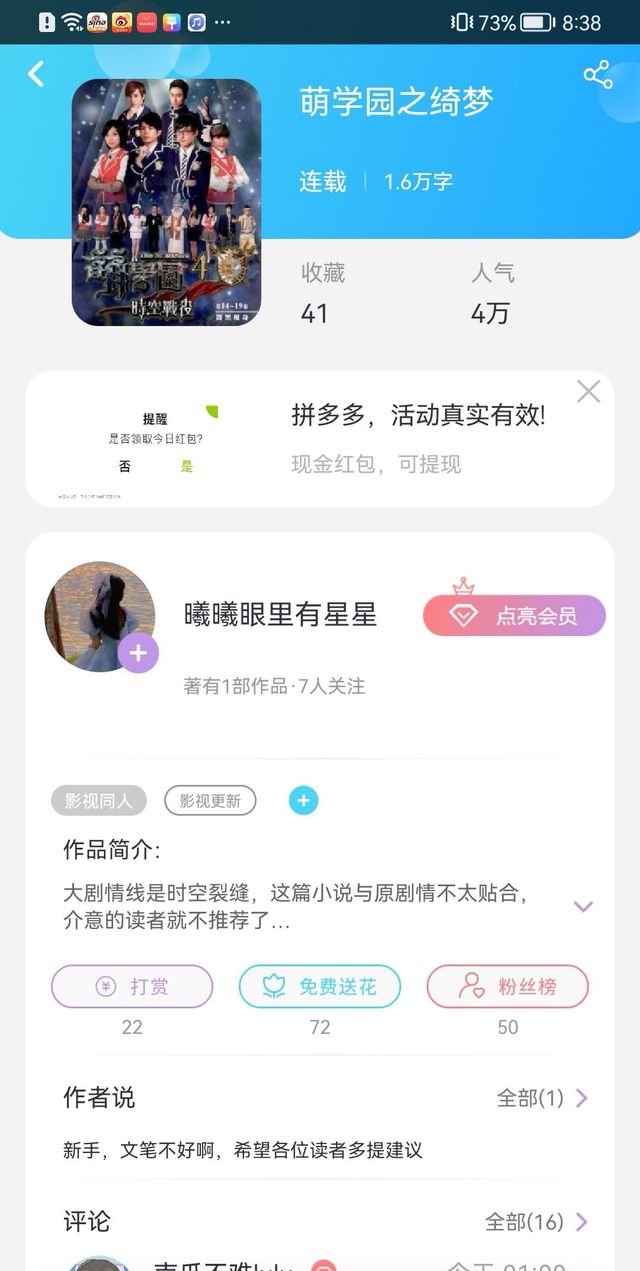The width and height of the screenshot is (640, 1271).
Task: View all 16 comments
Action: (537, 1222)
